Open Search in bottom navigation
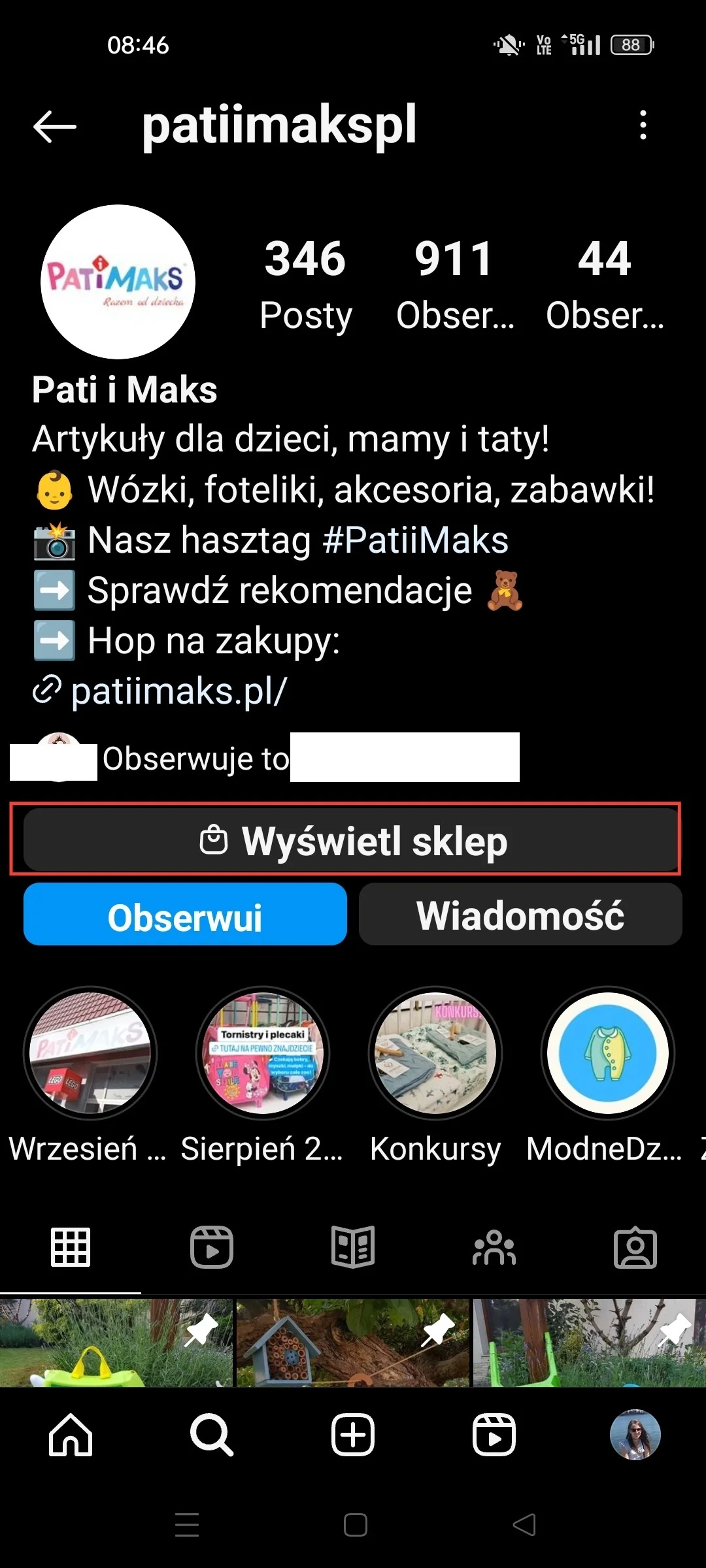This screenshot has height=1568, width=706. tap(211, 1435)
